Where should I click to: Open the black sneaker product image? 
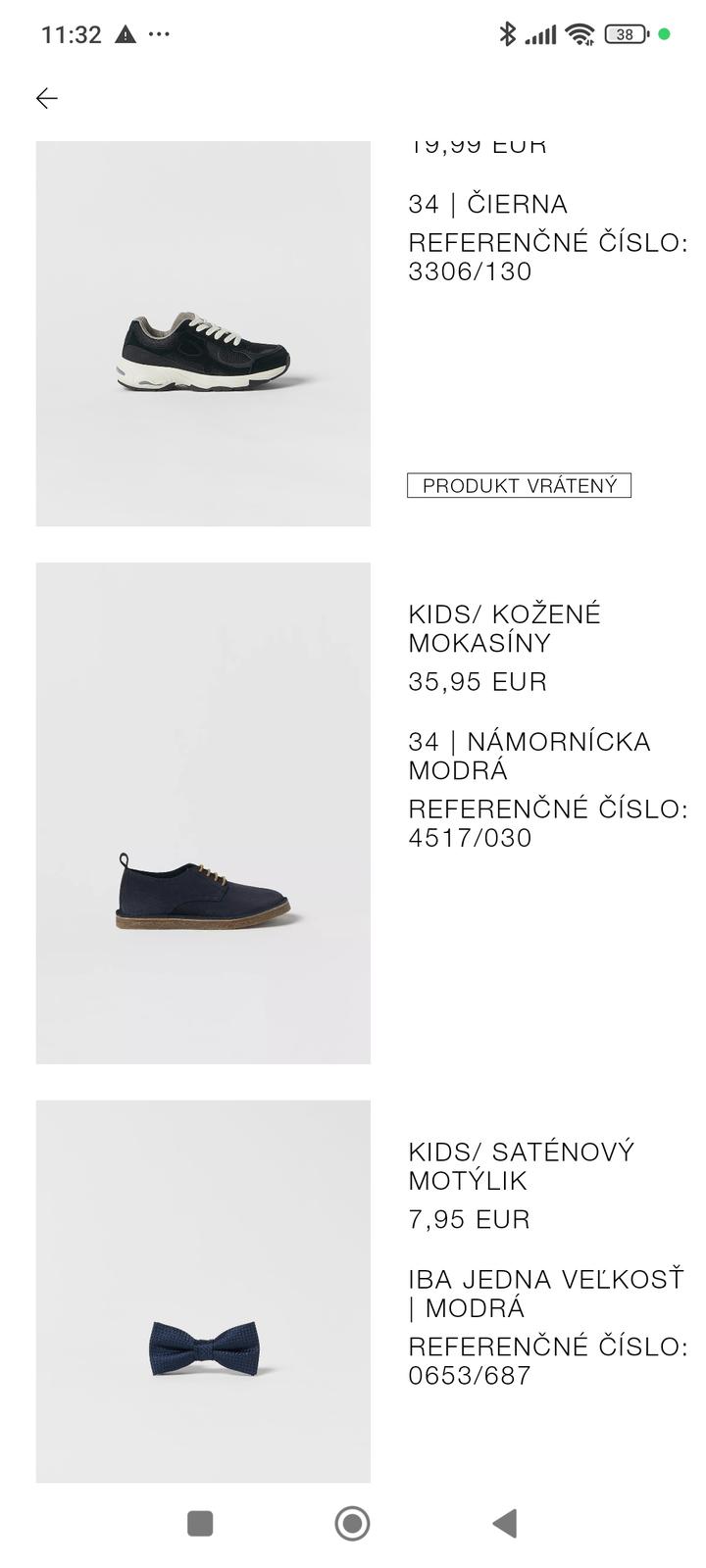203,333
